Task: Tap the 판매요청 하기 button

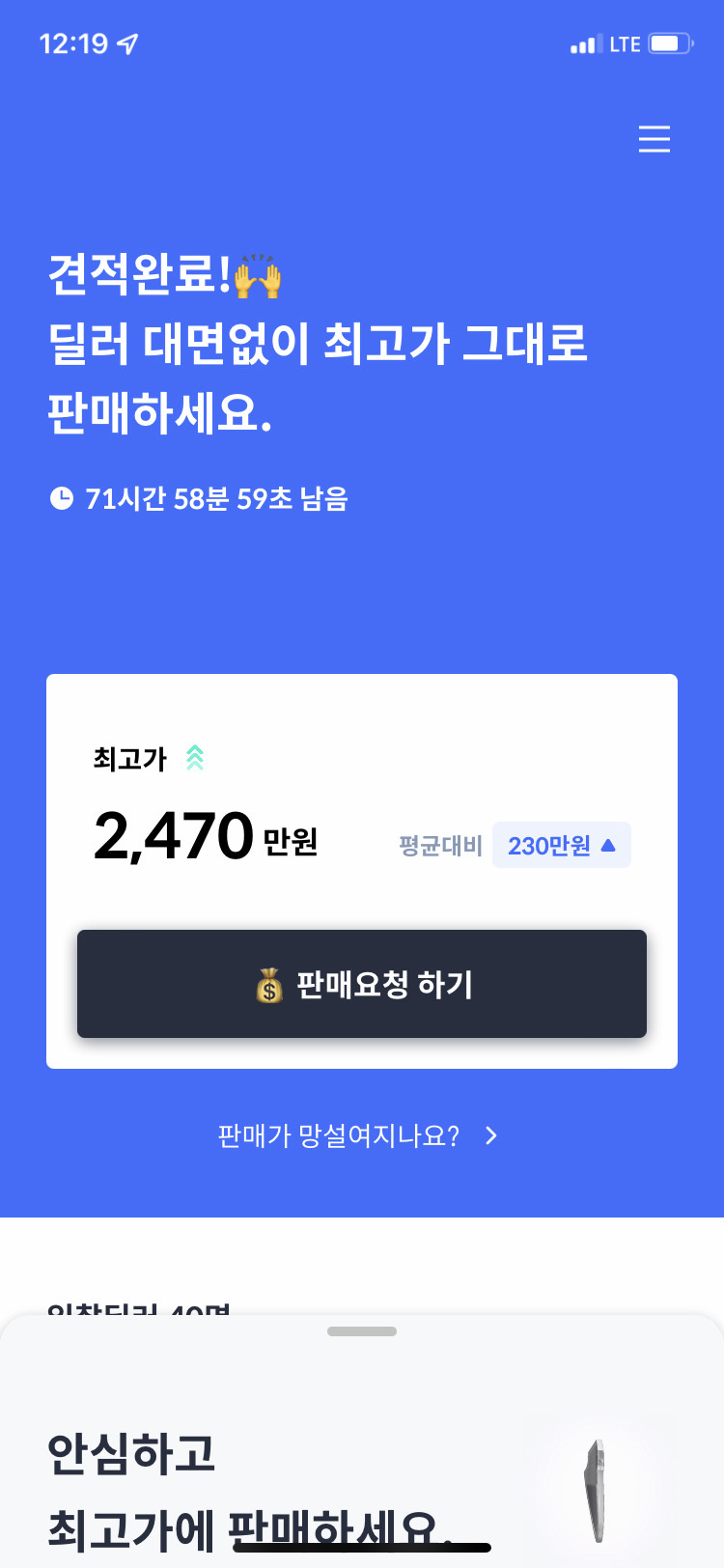Action: pyautogui.click(x=362, y=984)
